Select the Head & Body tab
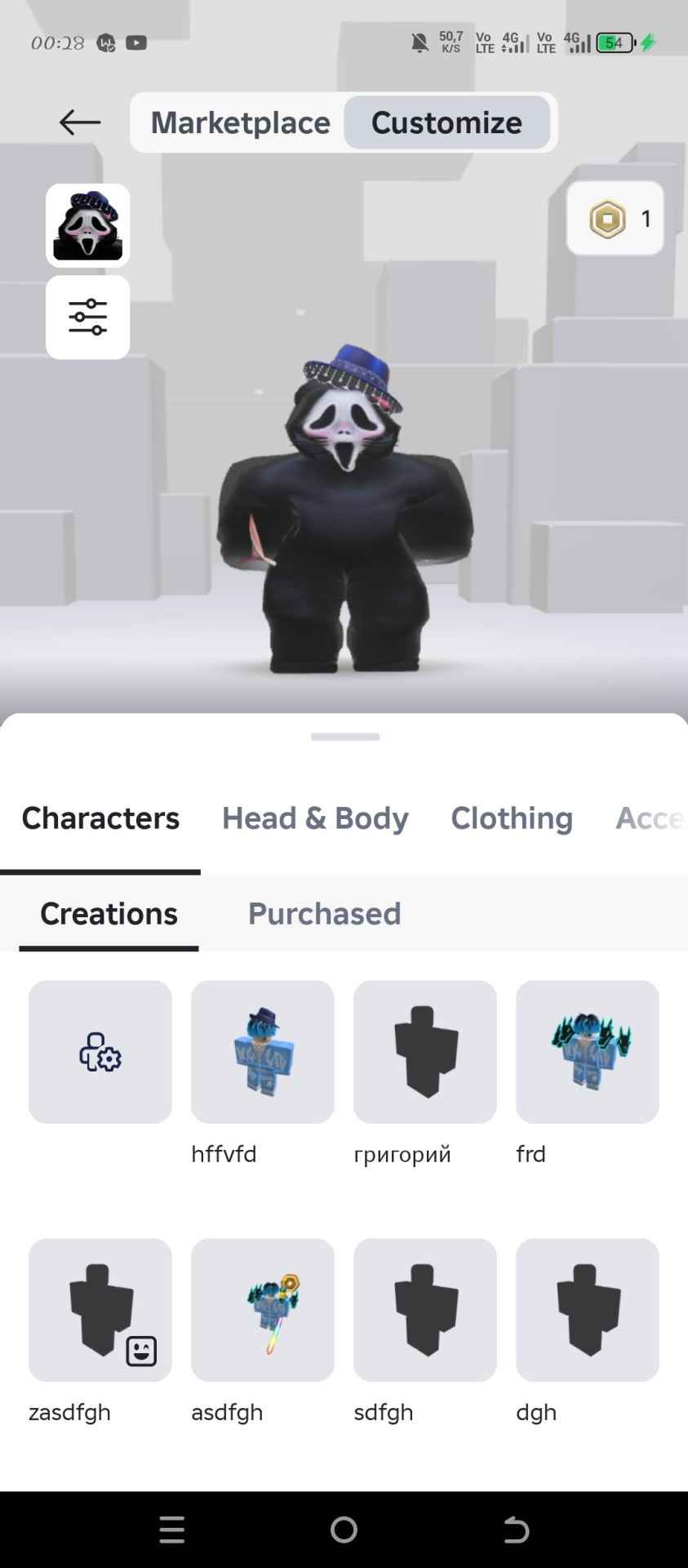Screen dimensions: 688x1568 click(x=315, y=817)
